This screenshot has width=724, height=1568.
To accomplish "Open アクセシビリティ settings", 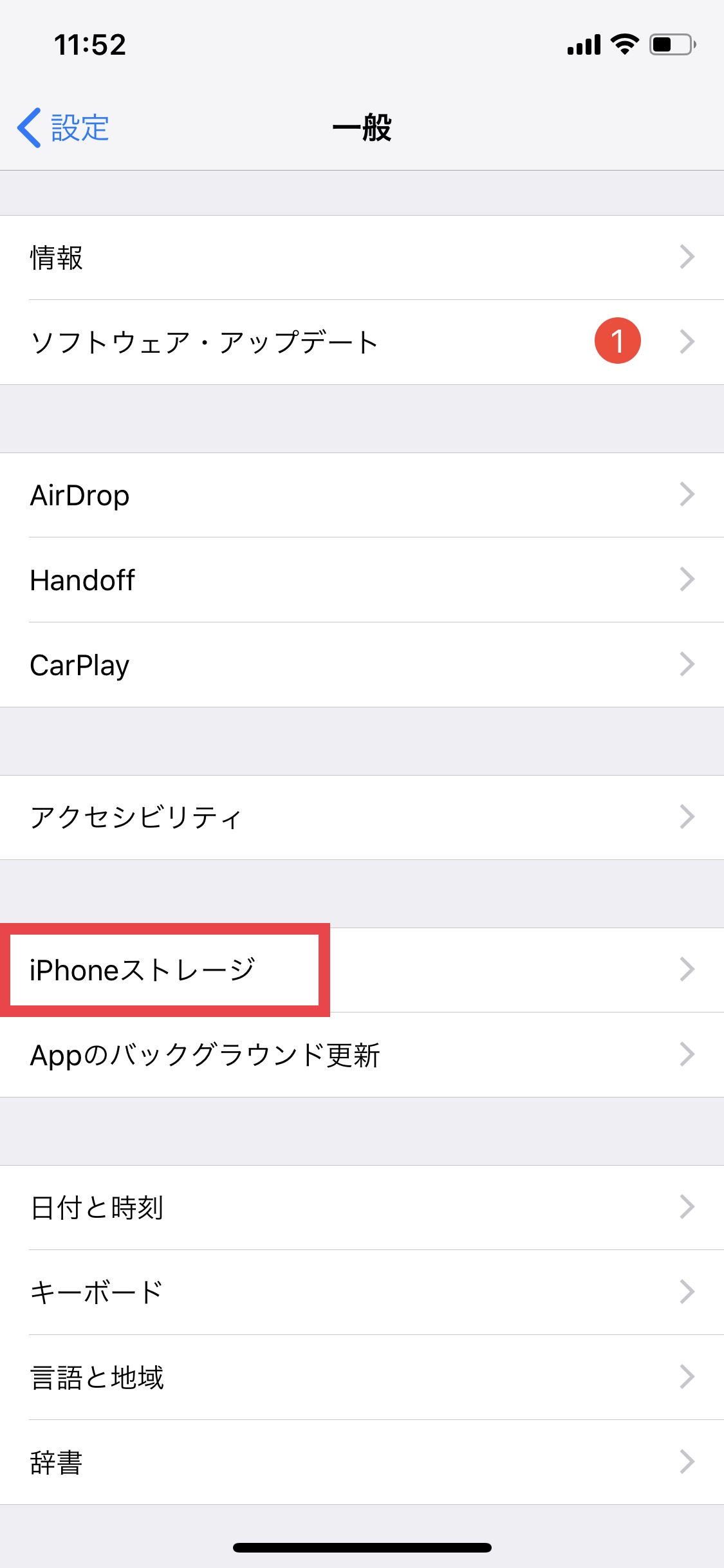I will pos(362,817).
